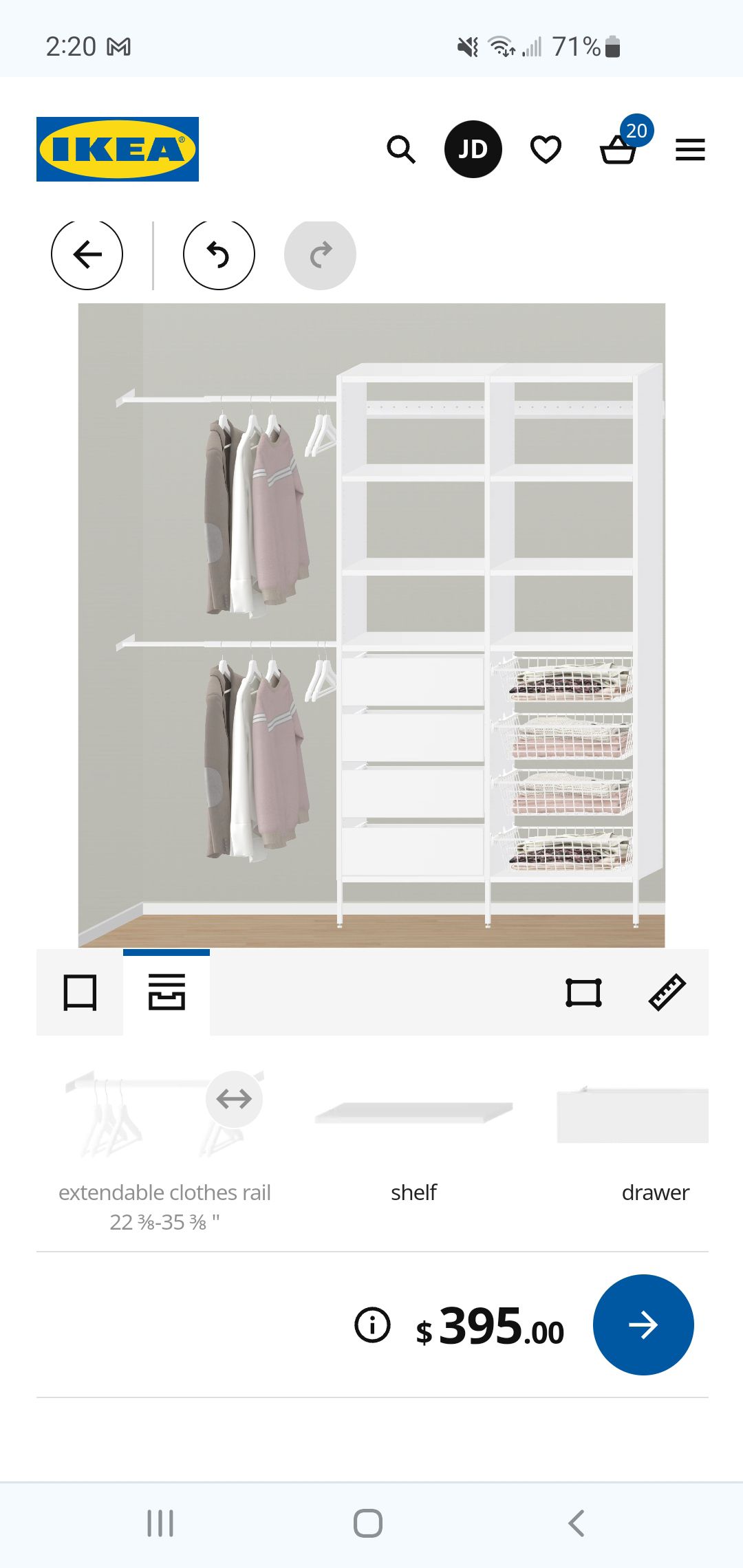Undo the last planner change
The height and width of the screenshot is (1568, 743).
219,255
